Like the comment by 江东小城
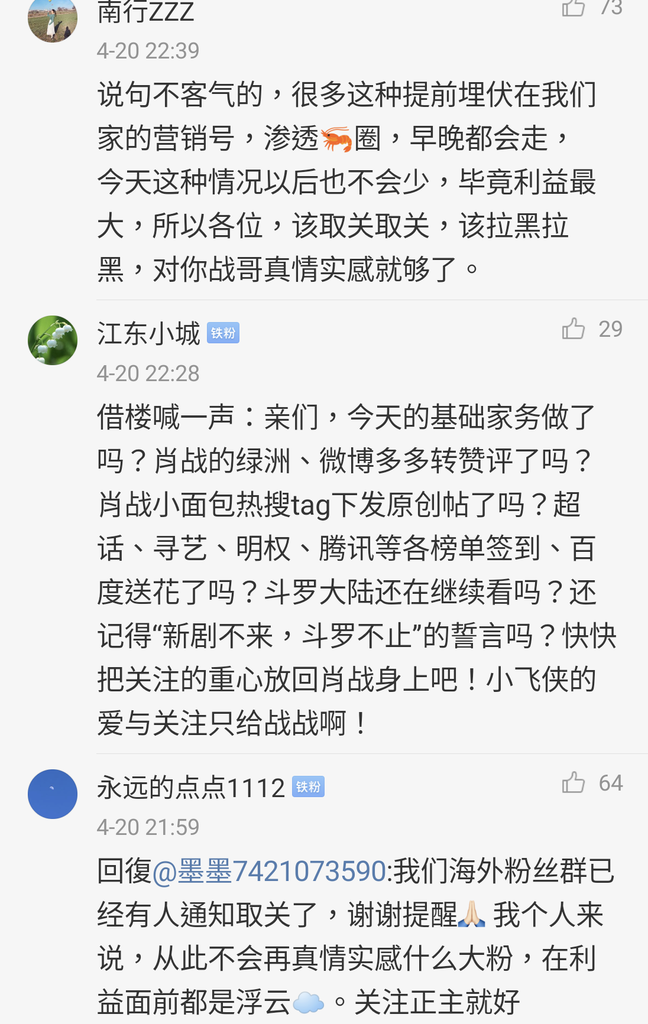 tap(574, 329)
